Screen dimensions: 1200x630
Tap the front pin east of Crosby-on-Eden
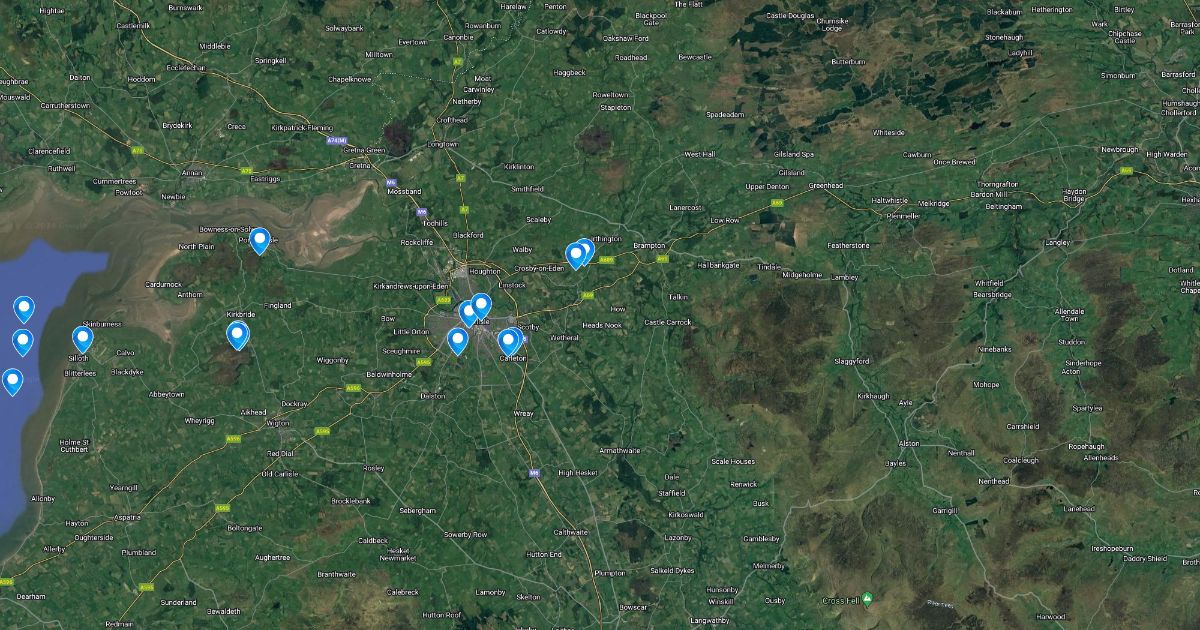tap(576, 254)
